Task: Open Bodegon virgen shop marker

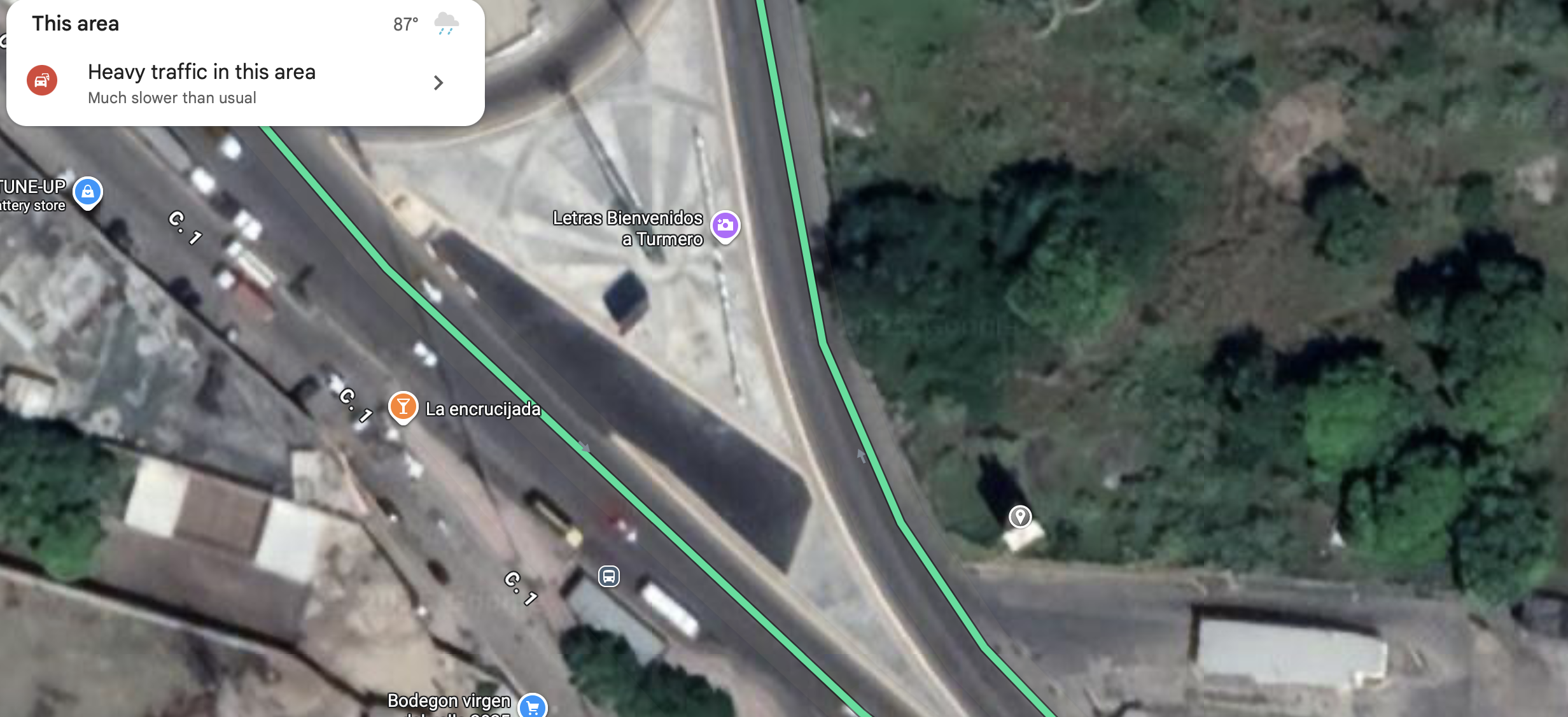Action: (x=532, y=706)
